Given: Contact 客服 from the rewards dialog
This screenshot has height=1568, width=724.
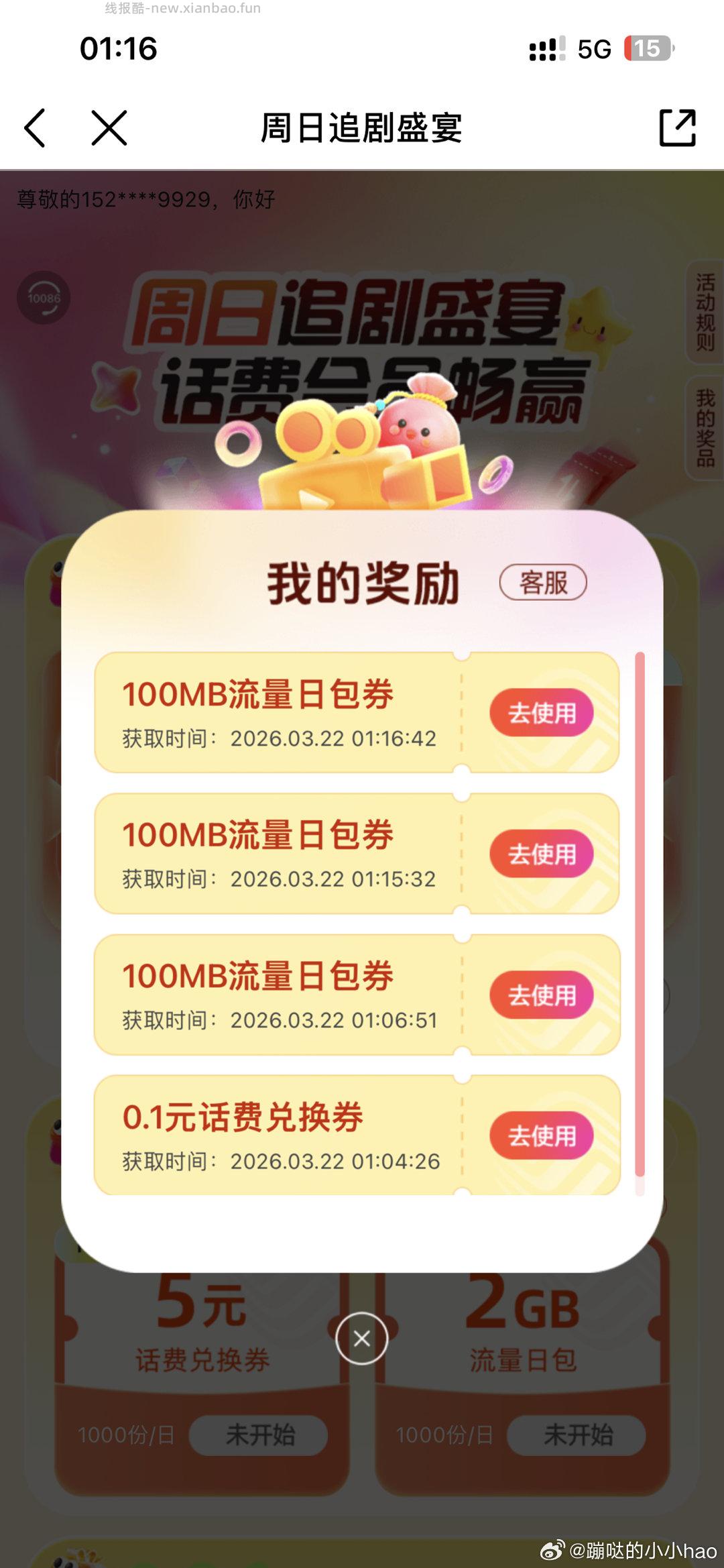Looking at the screenshot, I should (x=543, y=582).
